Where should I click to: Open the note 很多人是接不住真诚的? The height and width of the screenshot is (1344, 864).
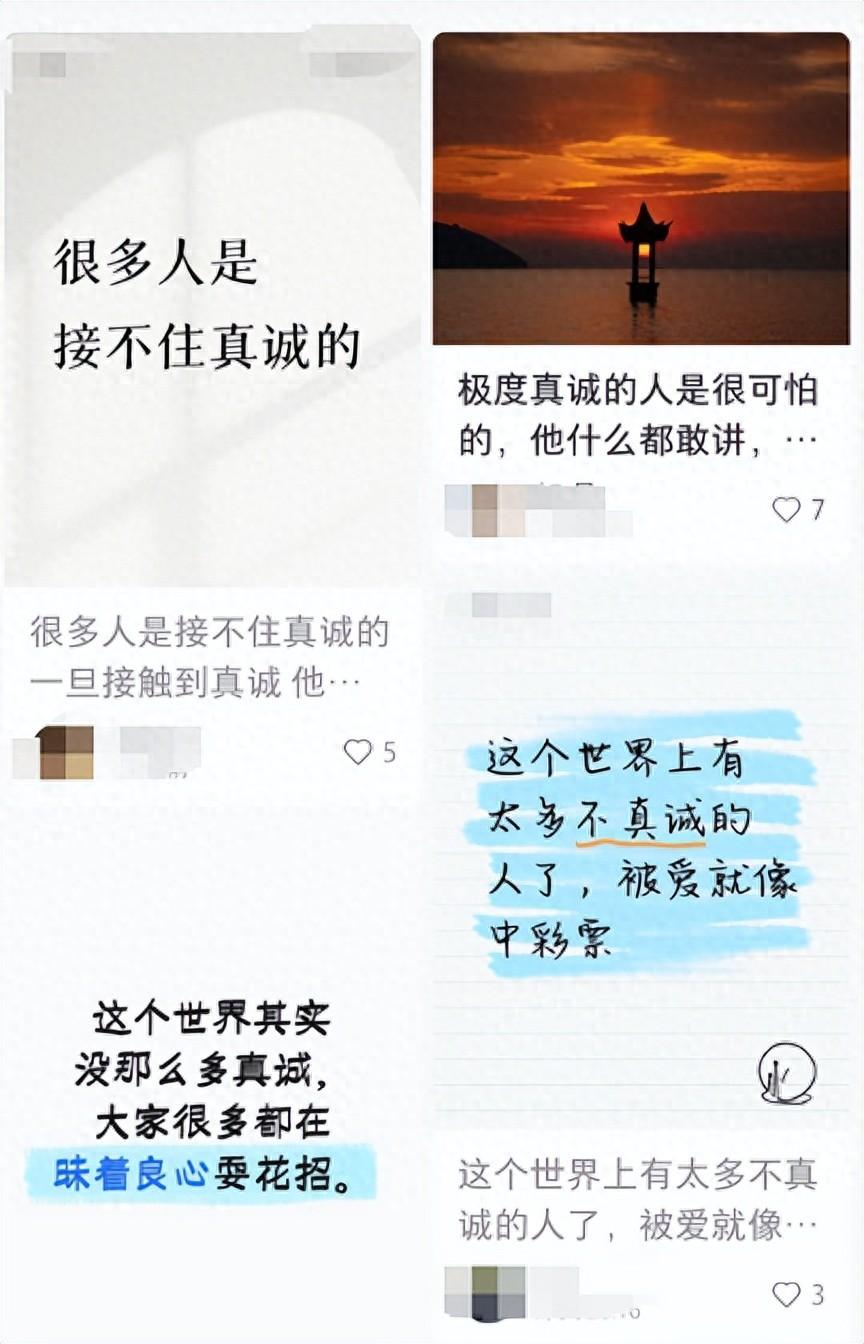point(212,310)
